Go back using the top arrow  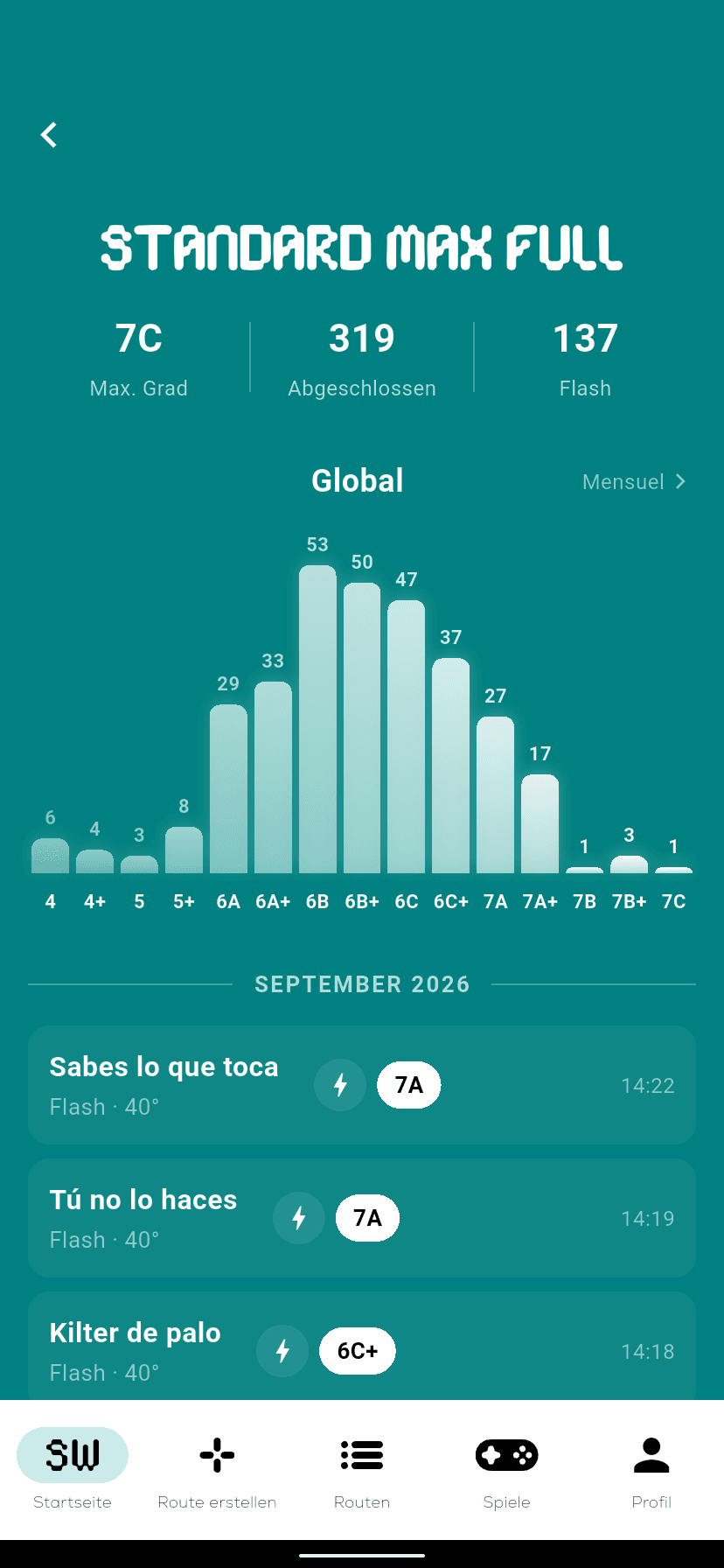click(49, 135)
